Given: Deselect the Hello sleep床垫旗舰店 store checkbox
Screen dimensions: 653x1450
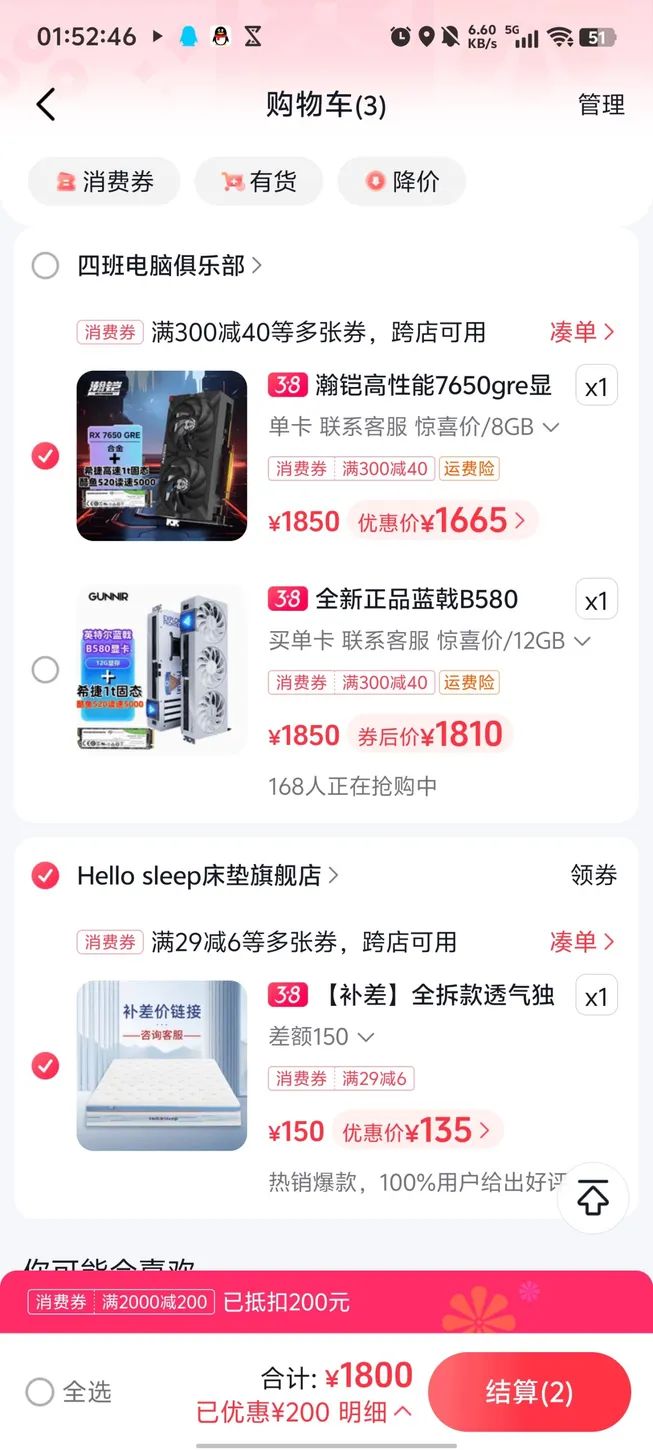Looking at the screenshot, I should point(45,875).
